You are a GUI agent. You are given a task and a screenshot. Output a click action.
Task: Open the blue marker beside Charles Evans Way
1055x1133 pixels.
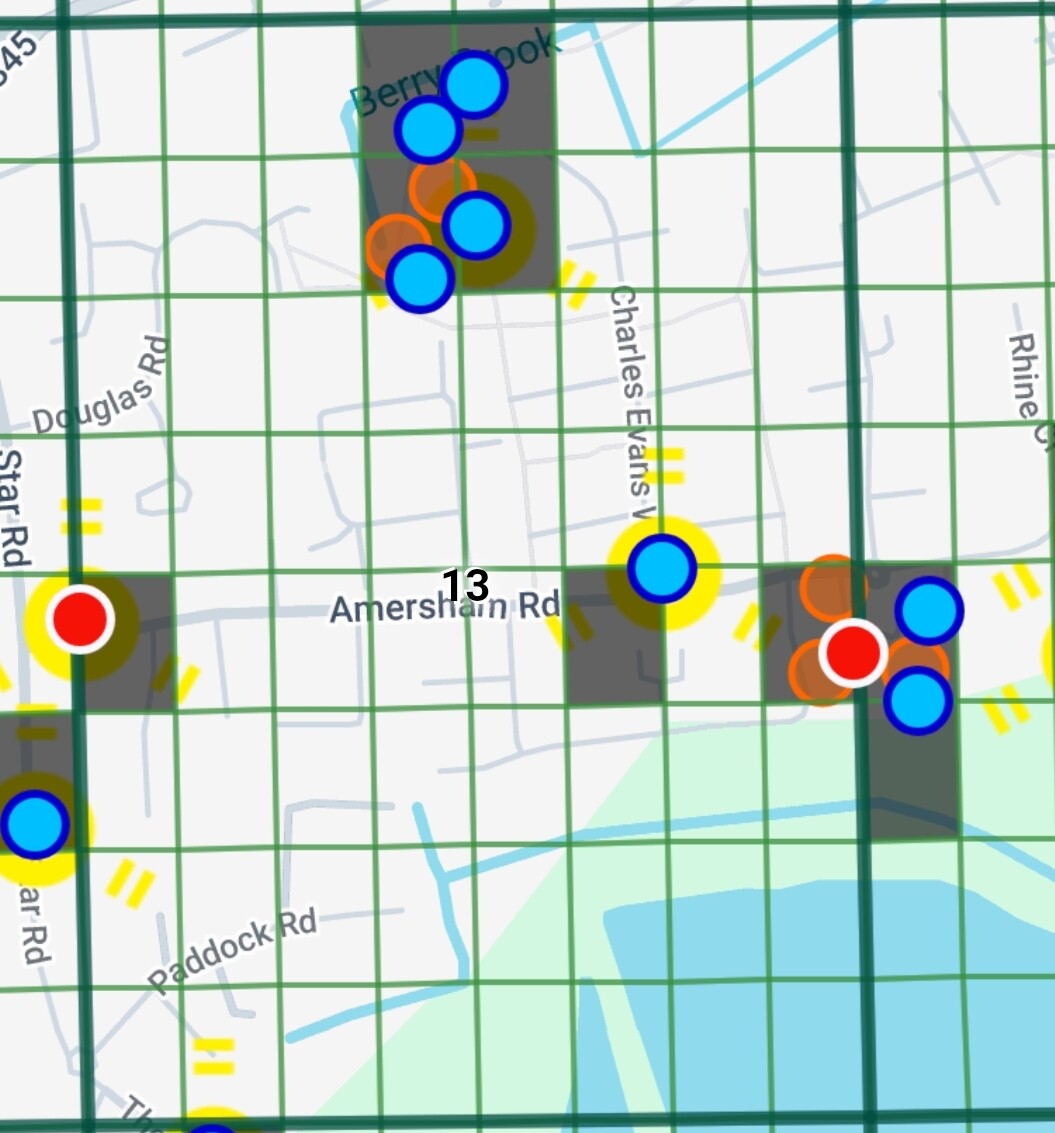coord(662,568)
